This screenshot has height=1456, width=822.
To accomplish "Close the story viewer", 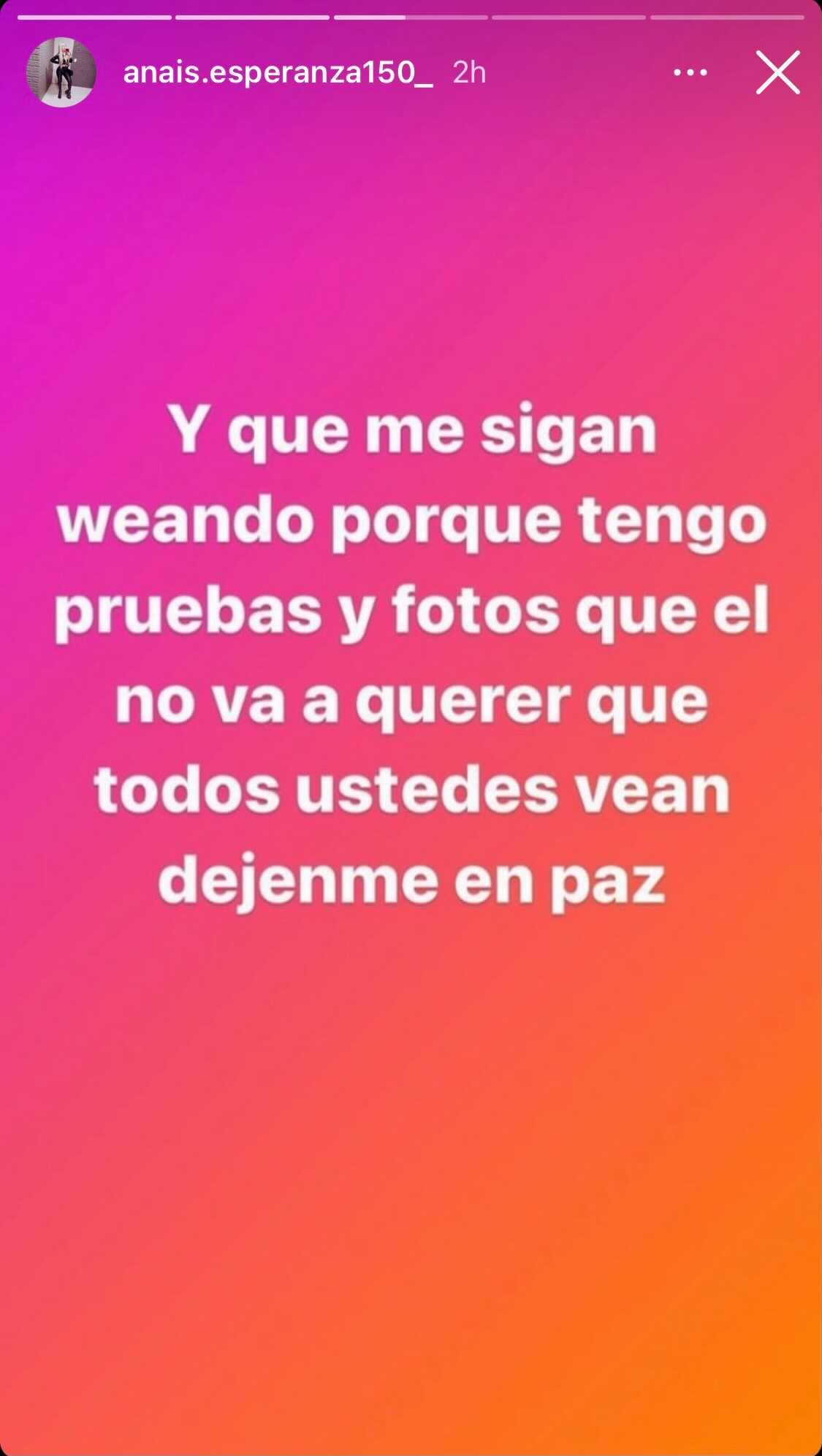I will (777, 72).
